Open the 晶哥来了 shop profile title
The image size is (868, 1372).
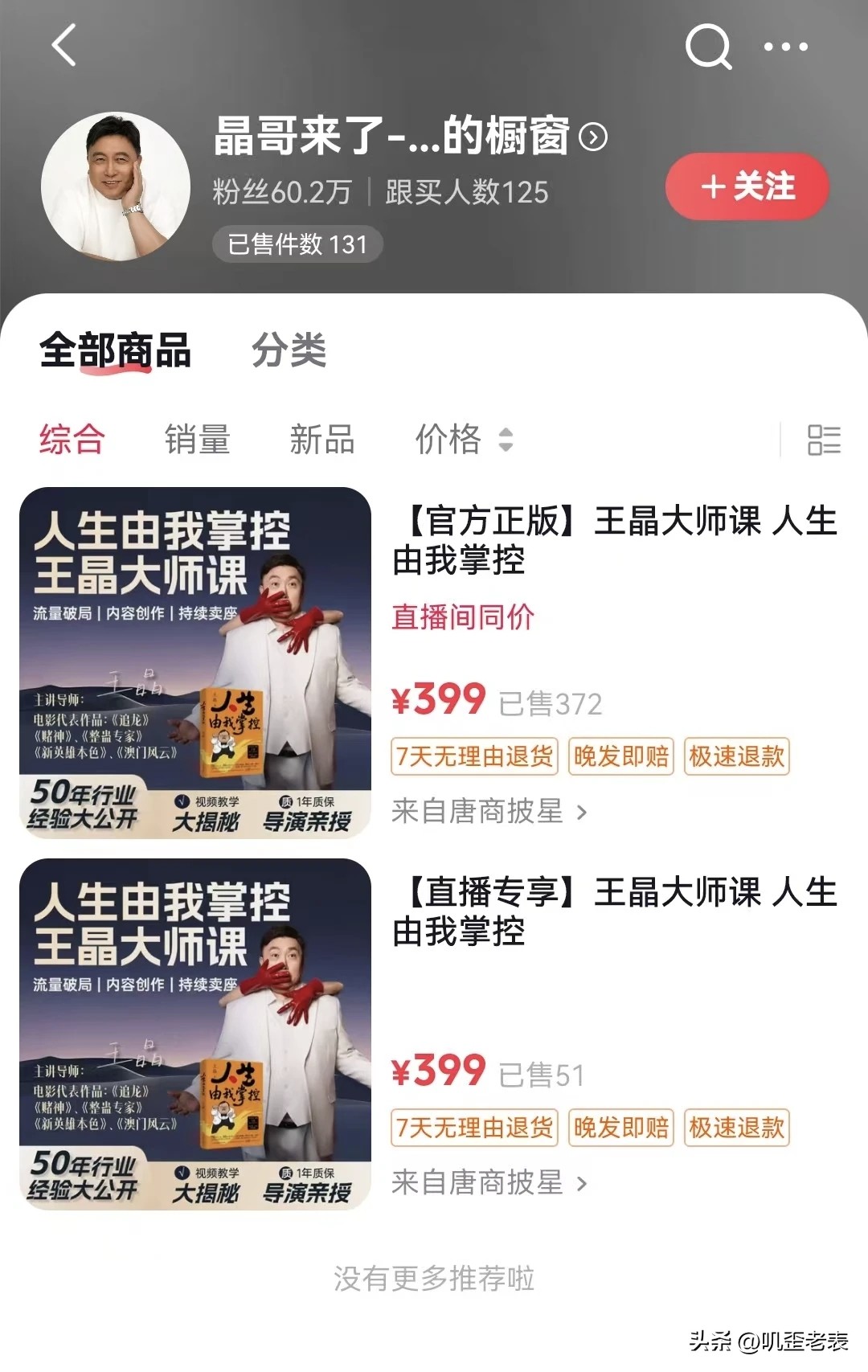point(410,137)
